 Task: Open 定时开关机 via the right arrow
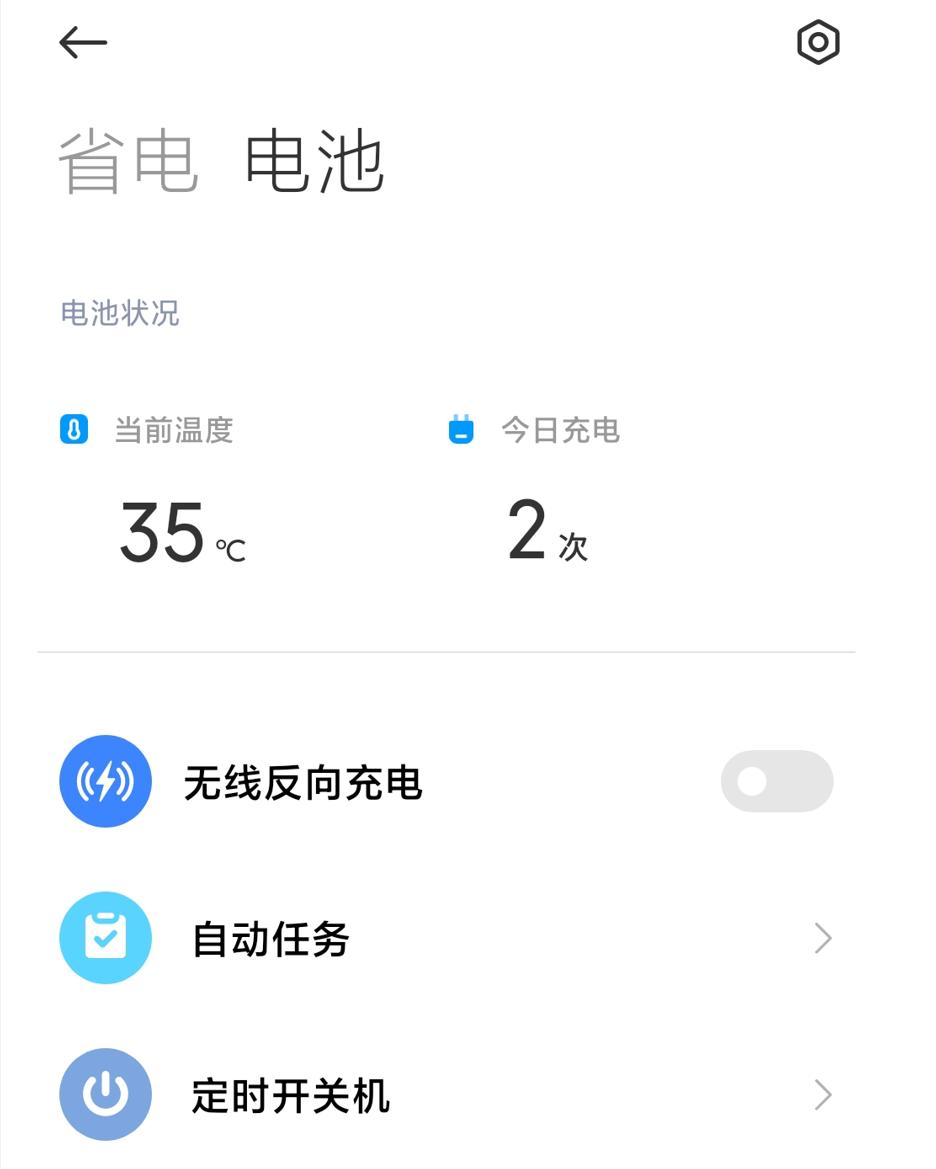point(822,1095)
